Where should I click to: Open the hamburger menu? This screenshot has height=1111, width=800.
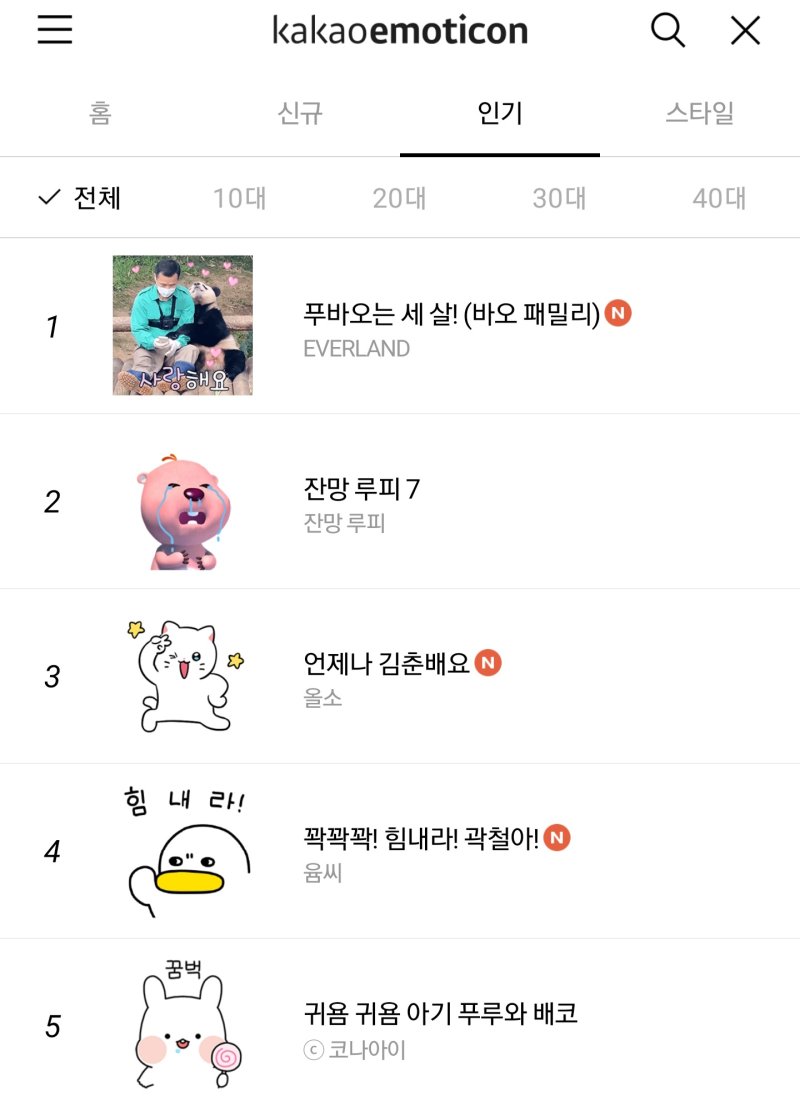point(53,30)
